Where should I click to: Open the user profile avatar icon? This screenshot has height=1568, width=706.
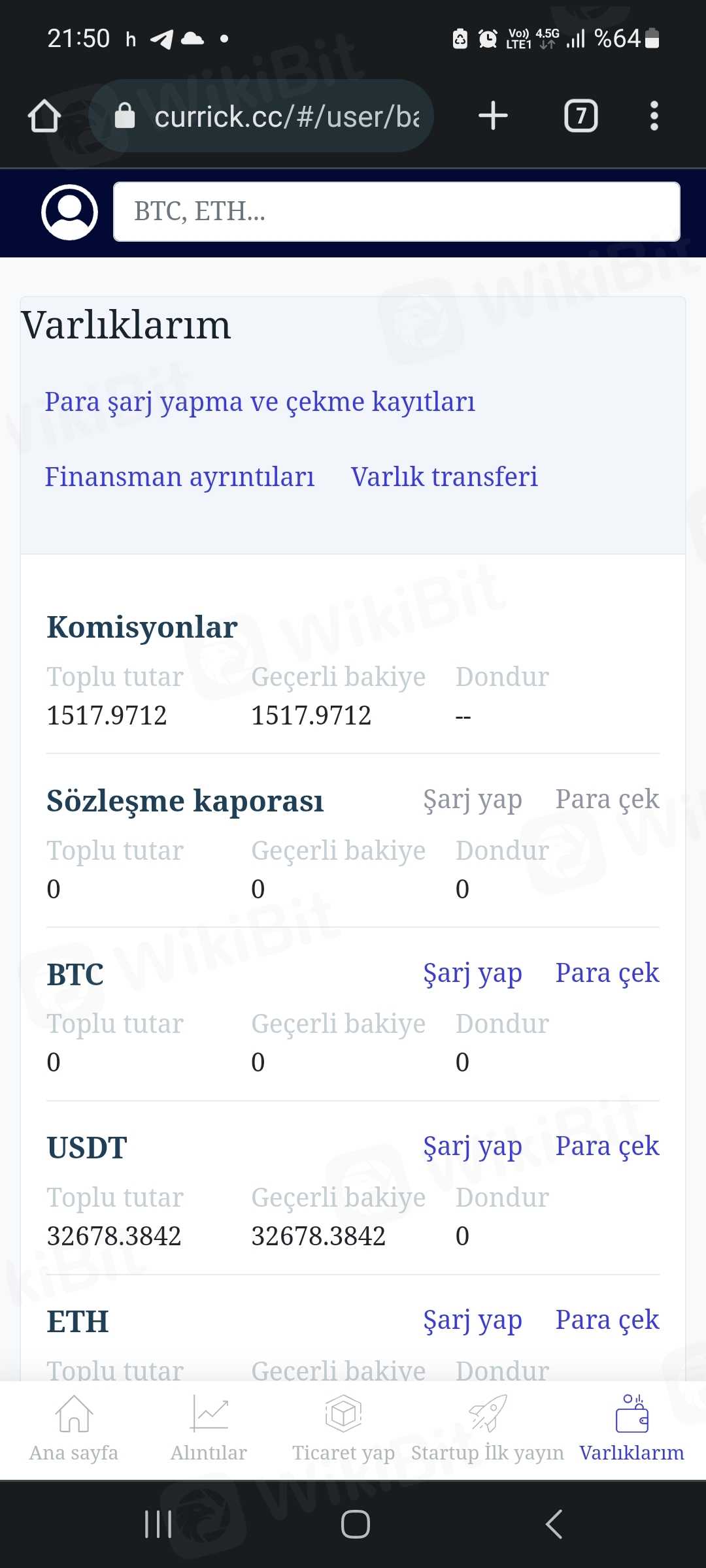pos(69,212)
